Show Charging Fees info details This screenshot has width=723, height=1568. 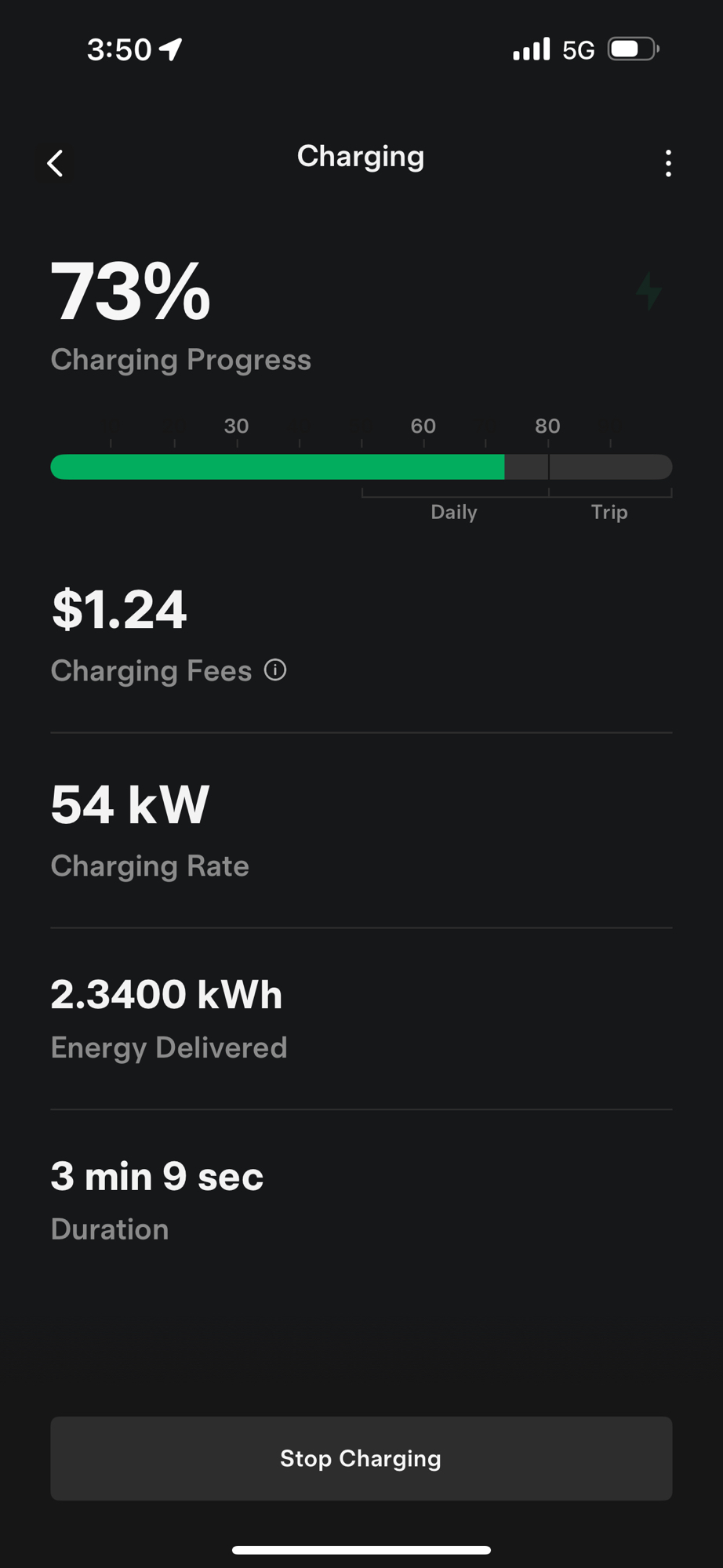pos(275,670)
